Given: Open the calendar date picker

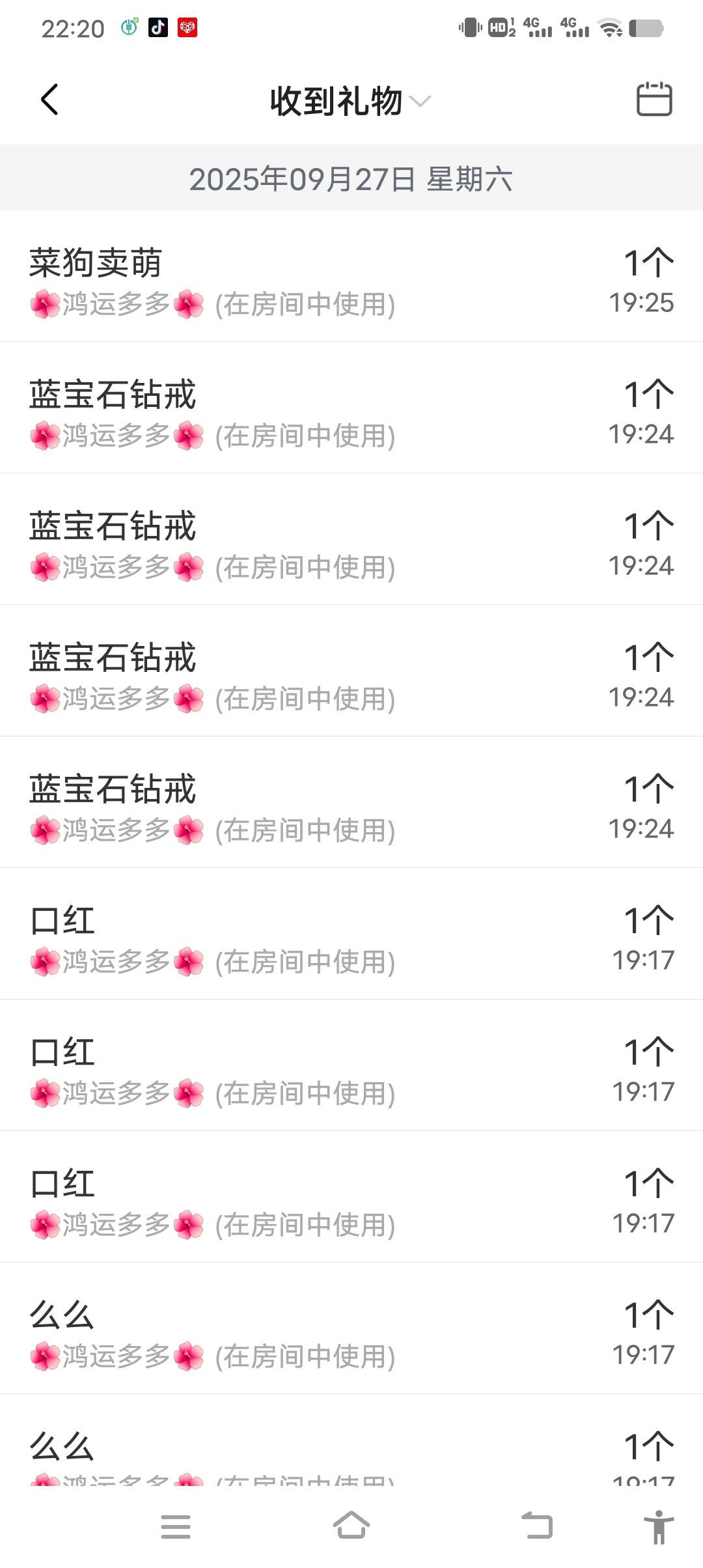Looking at the screenshot, I should [654, 100].
